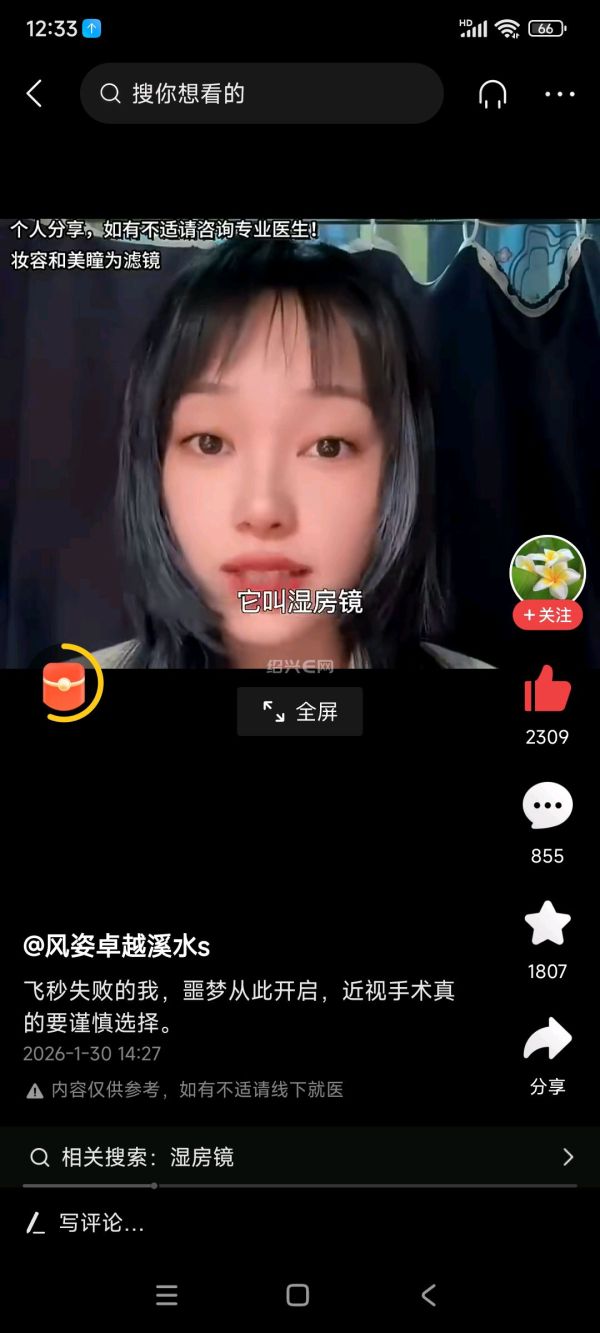The image size is (600, 1333).
Task: Open the three-dot overflow menu
Action: pos(559,94)
